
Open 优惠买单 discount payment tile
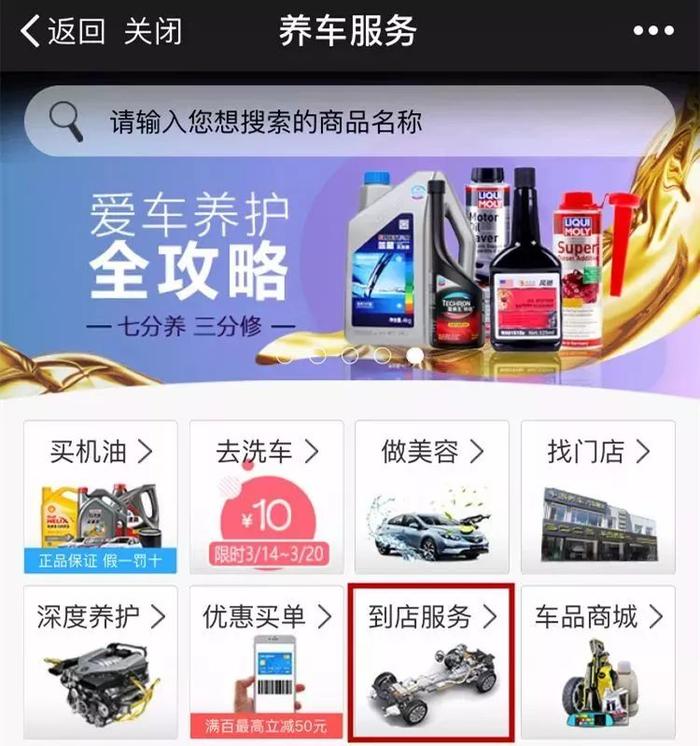coord(266,662)
